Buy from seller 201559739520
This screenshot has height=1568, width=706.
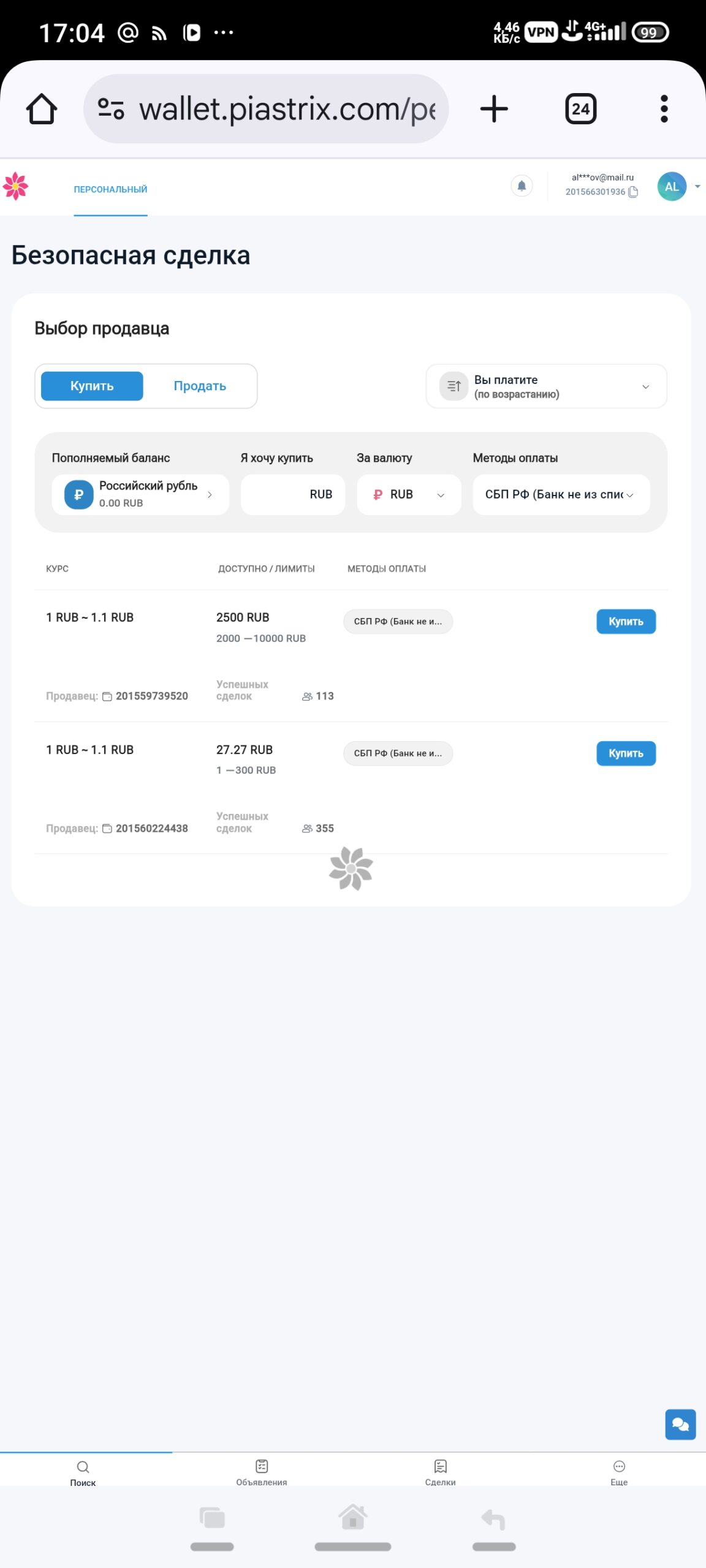click(x=625, y=621)
